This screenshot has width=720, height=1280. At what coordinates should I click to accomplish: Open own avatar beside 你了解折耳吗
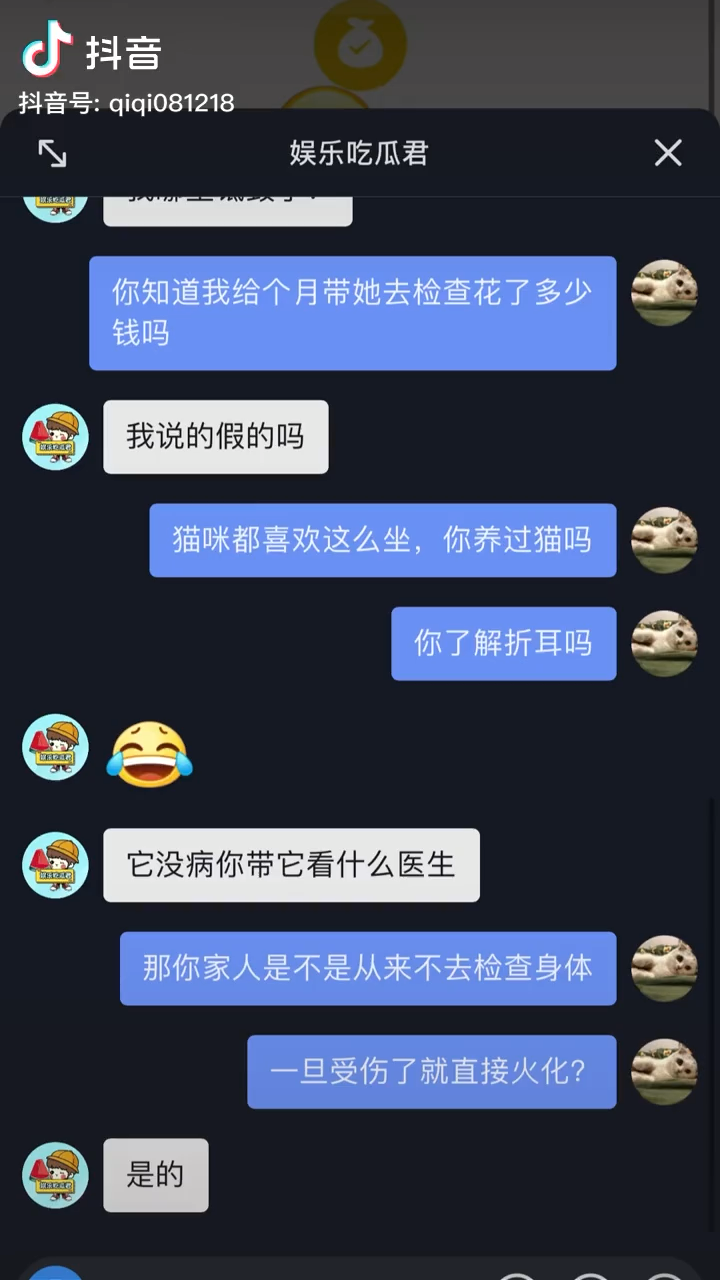click(x=664, y=643)
